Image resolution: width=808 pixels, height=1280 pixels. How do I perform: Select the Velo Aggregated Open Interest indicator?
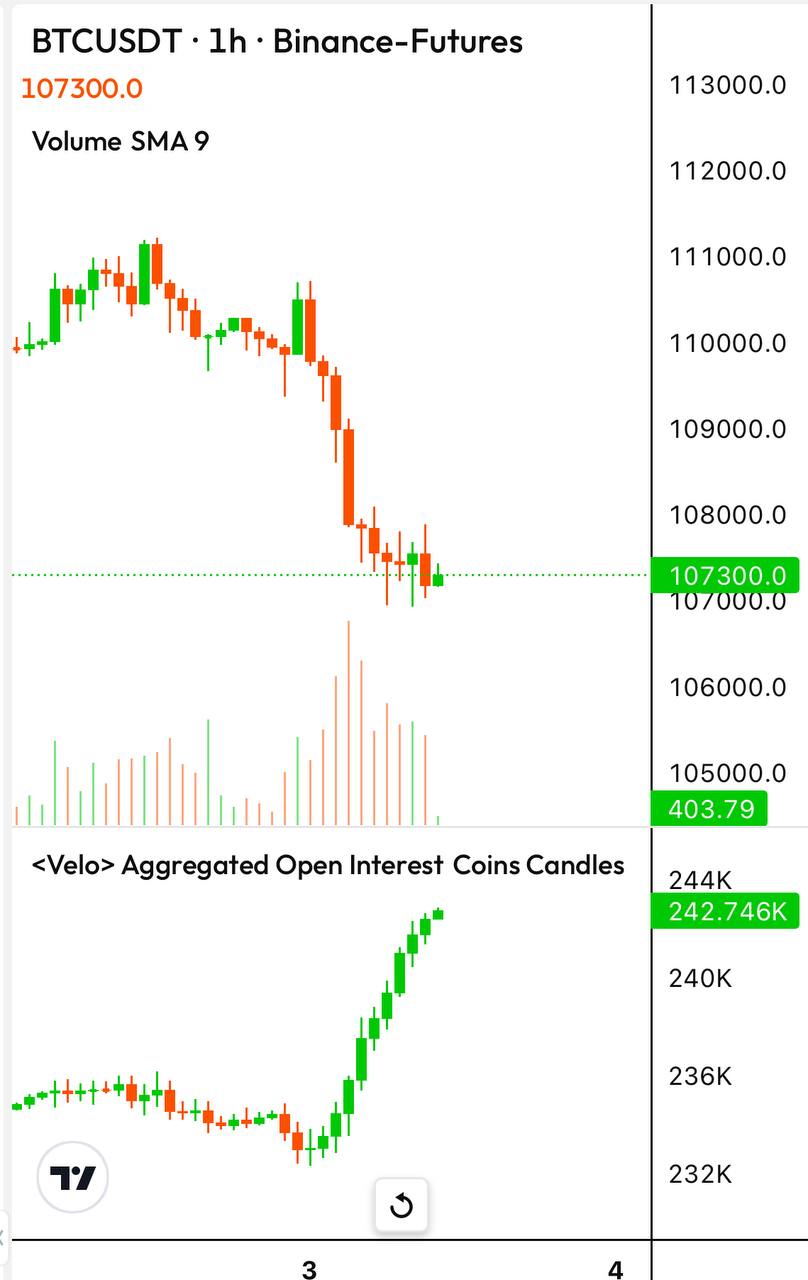click(328, 865)
